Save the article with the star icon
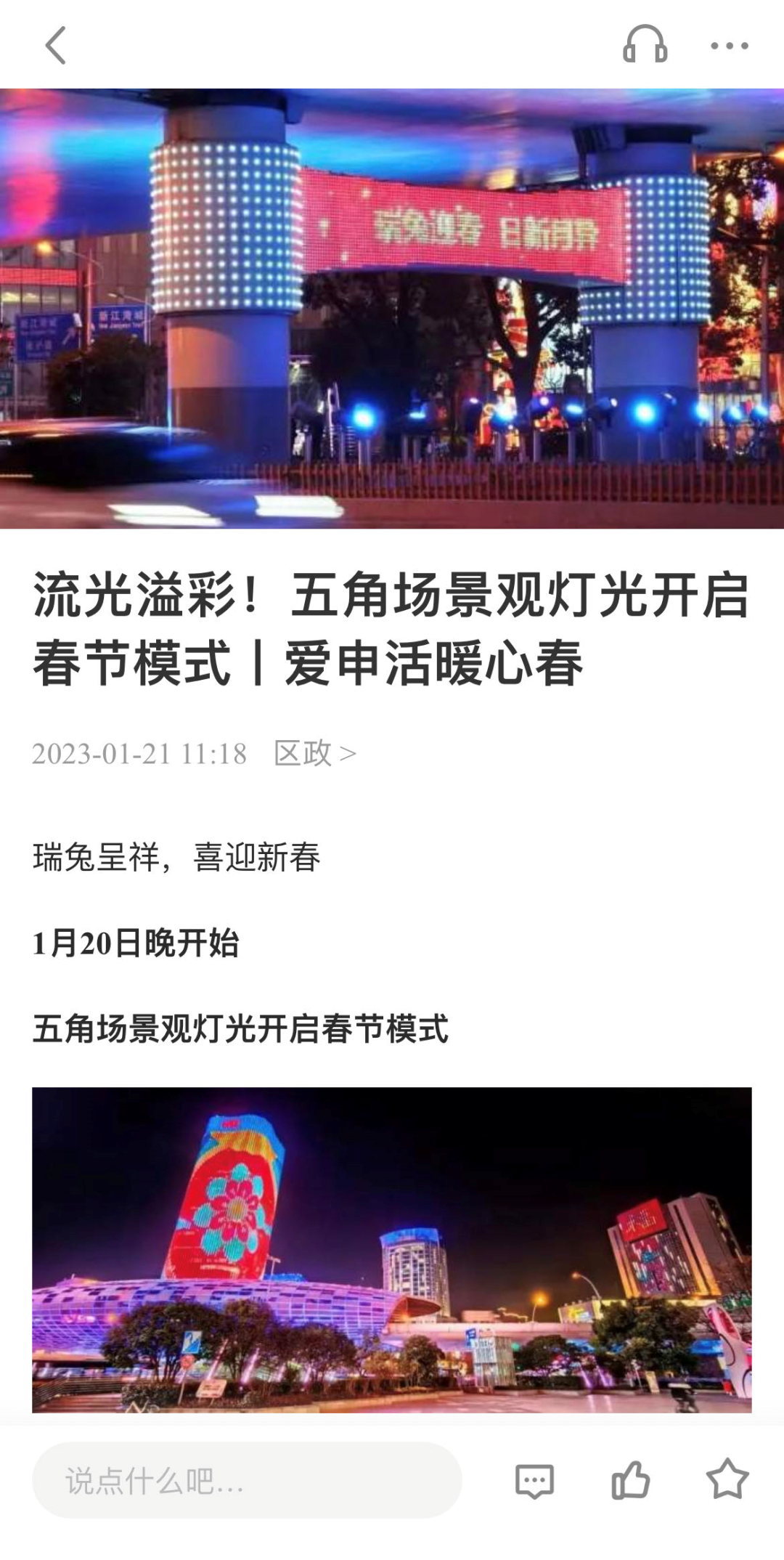Screen dimensions: 784x1560 pos(727,1479)
